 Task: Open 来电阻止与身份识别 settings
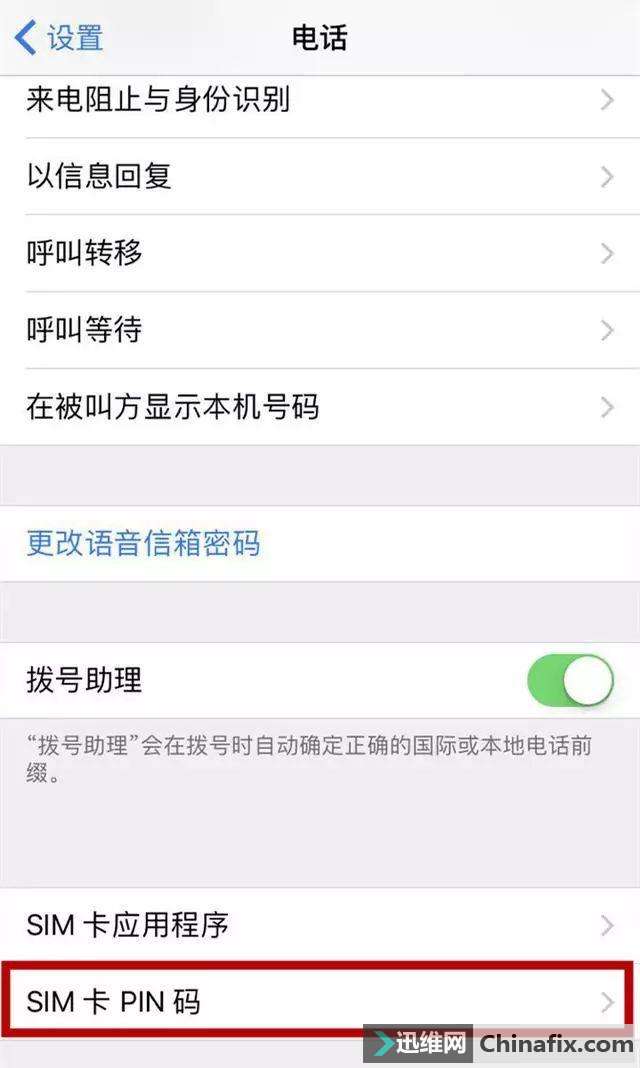pos(320,100)
